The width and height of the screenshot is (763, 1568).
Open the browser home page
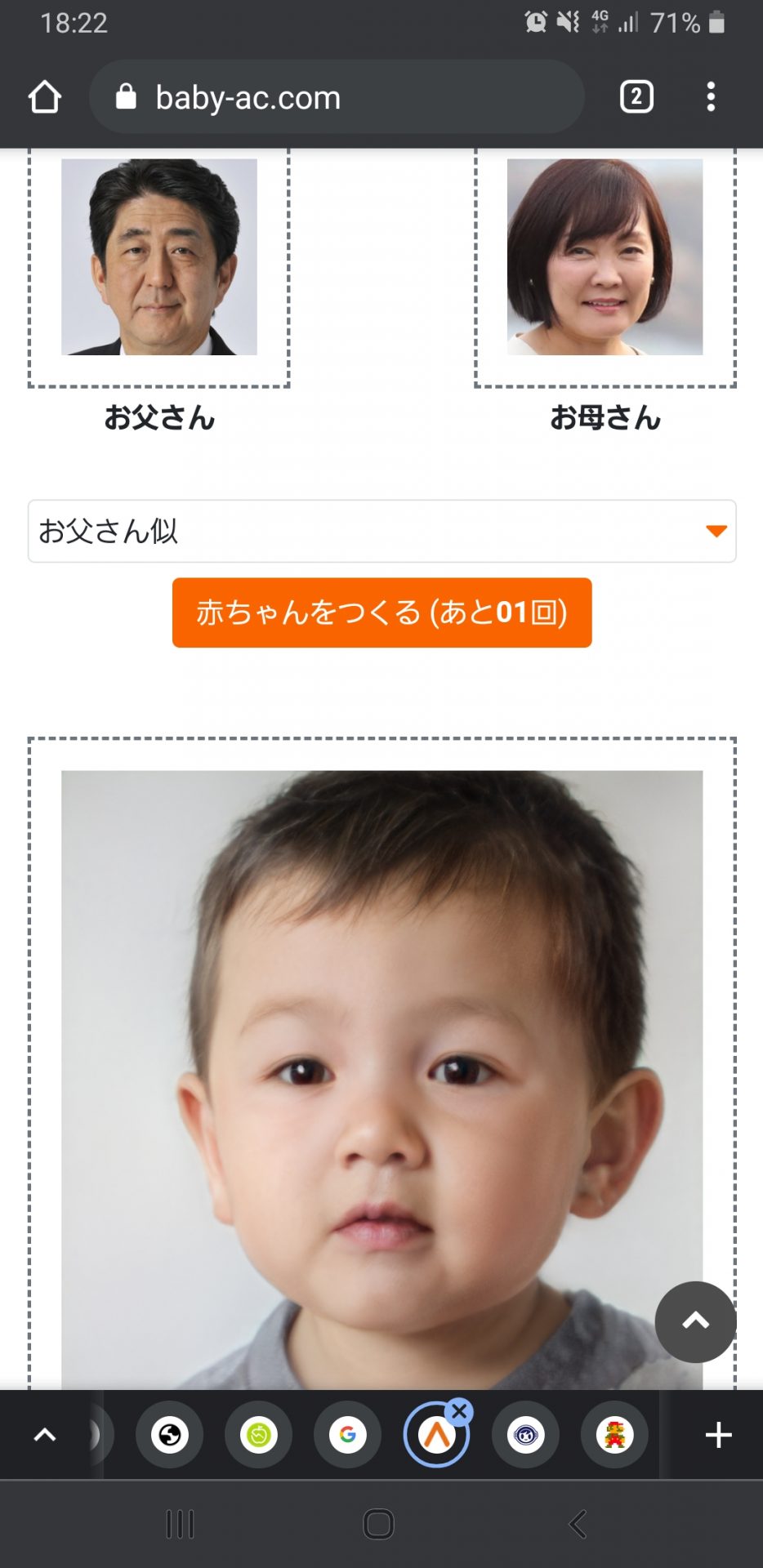coord(45,97)
